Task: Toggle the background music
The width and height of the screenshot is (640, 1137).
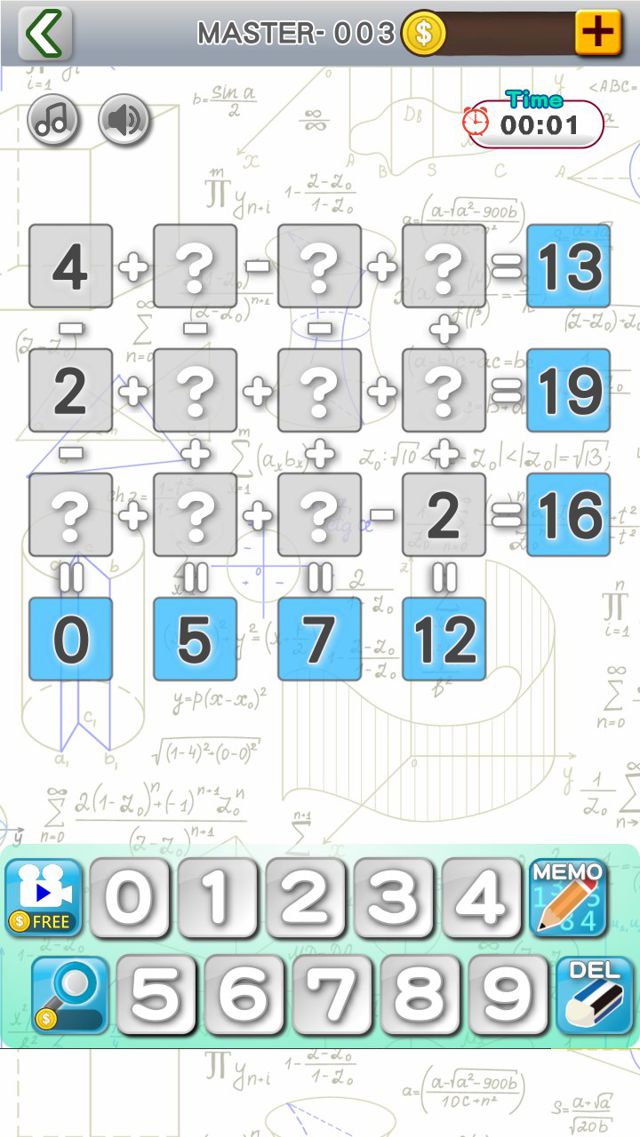Action: click(54, 120)
